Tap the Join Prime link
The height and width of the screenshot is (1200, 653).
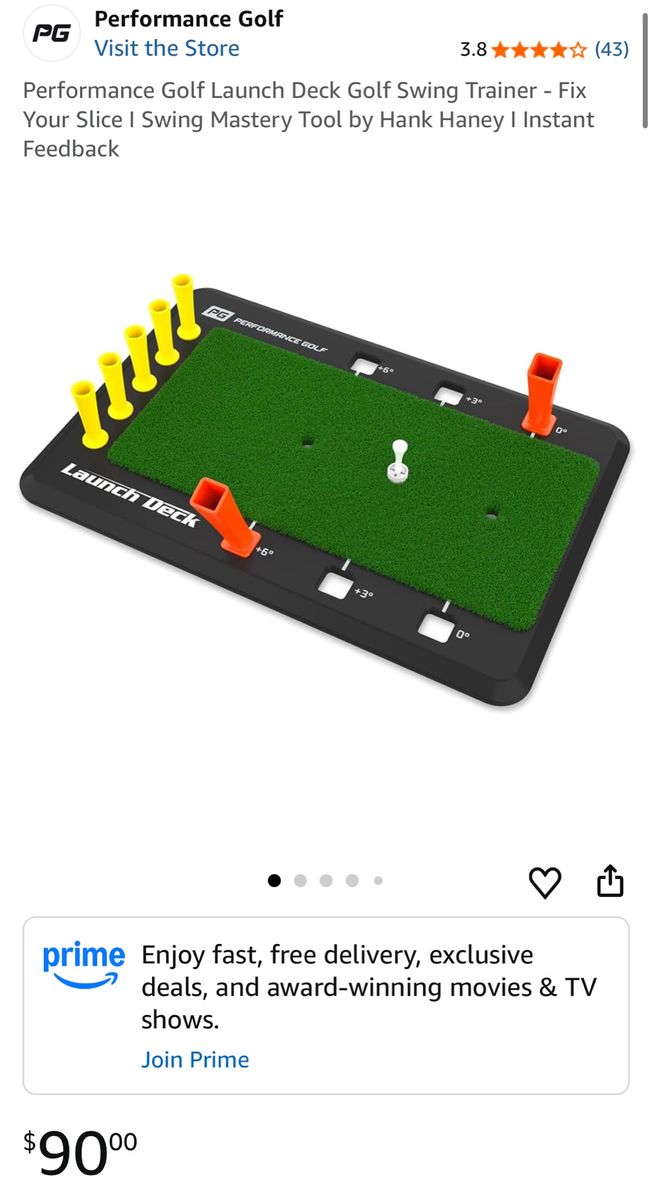coord(195,1059)
